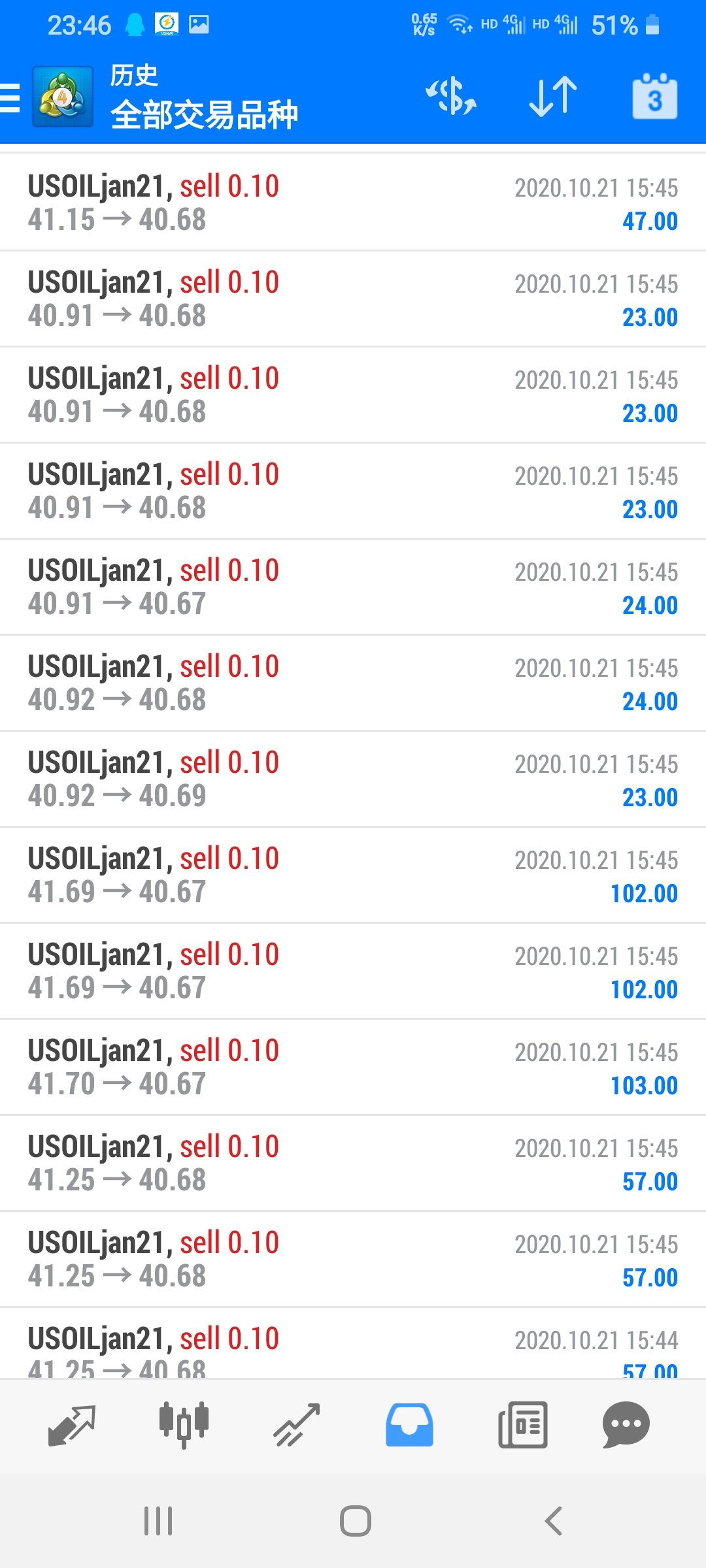
Task: Open the News tab
Action: point(522,1425)
